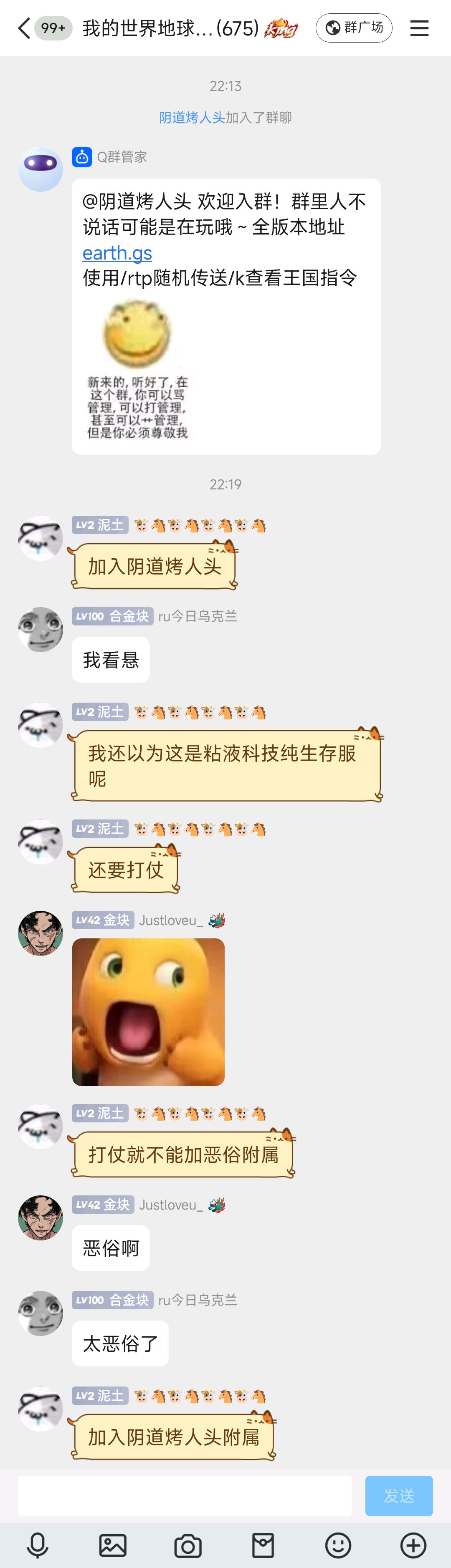451x1568 pixels.
Task: Go back from the group chat
Action: tap(24, 28)
